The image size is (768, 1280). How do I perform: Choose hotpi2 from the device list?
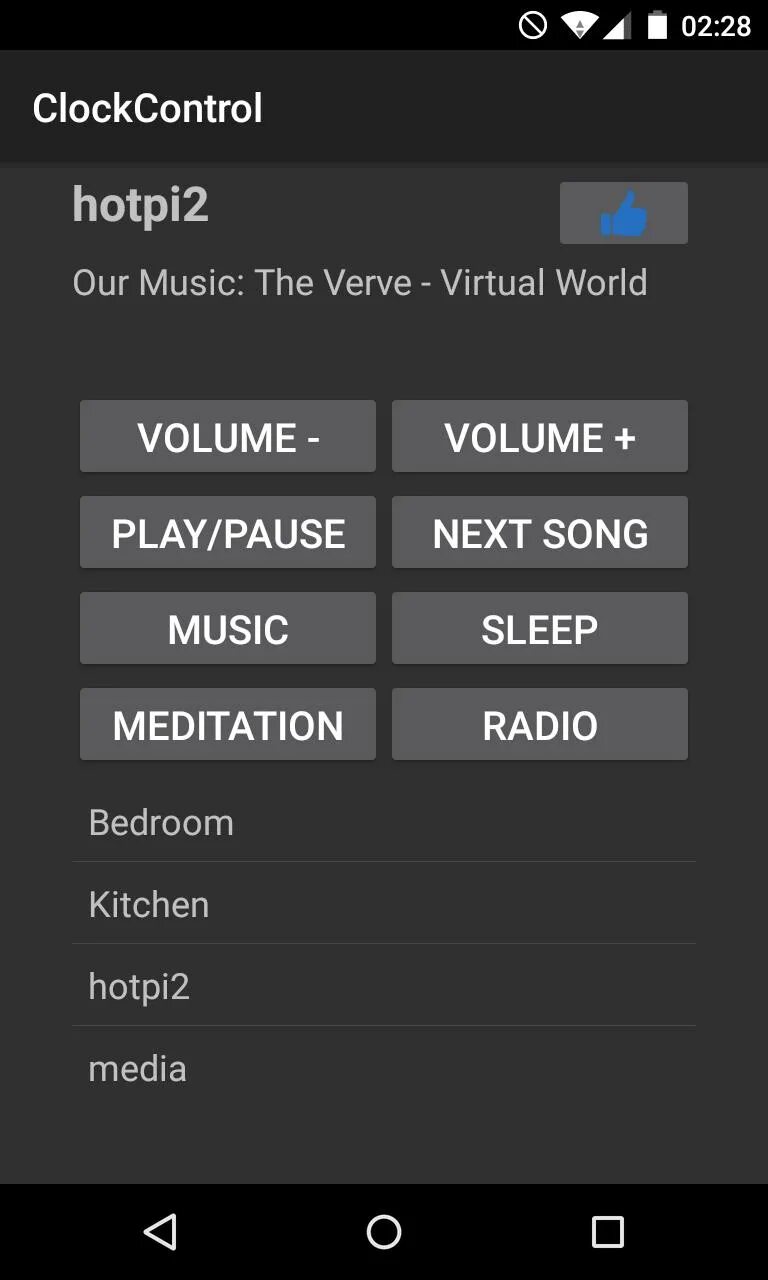[x=383, y=986]
